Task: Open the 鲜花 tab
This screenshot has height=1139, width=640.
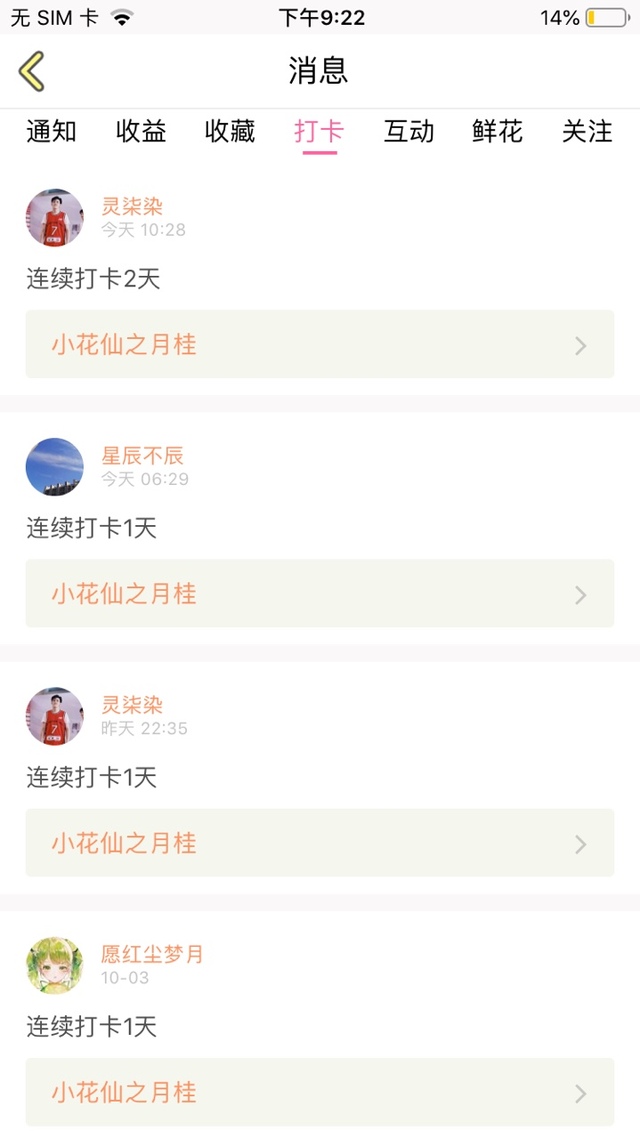Action: pyautogui.click(x=498, y=131)
